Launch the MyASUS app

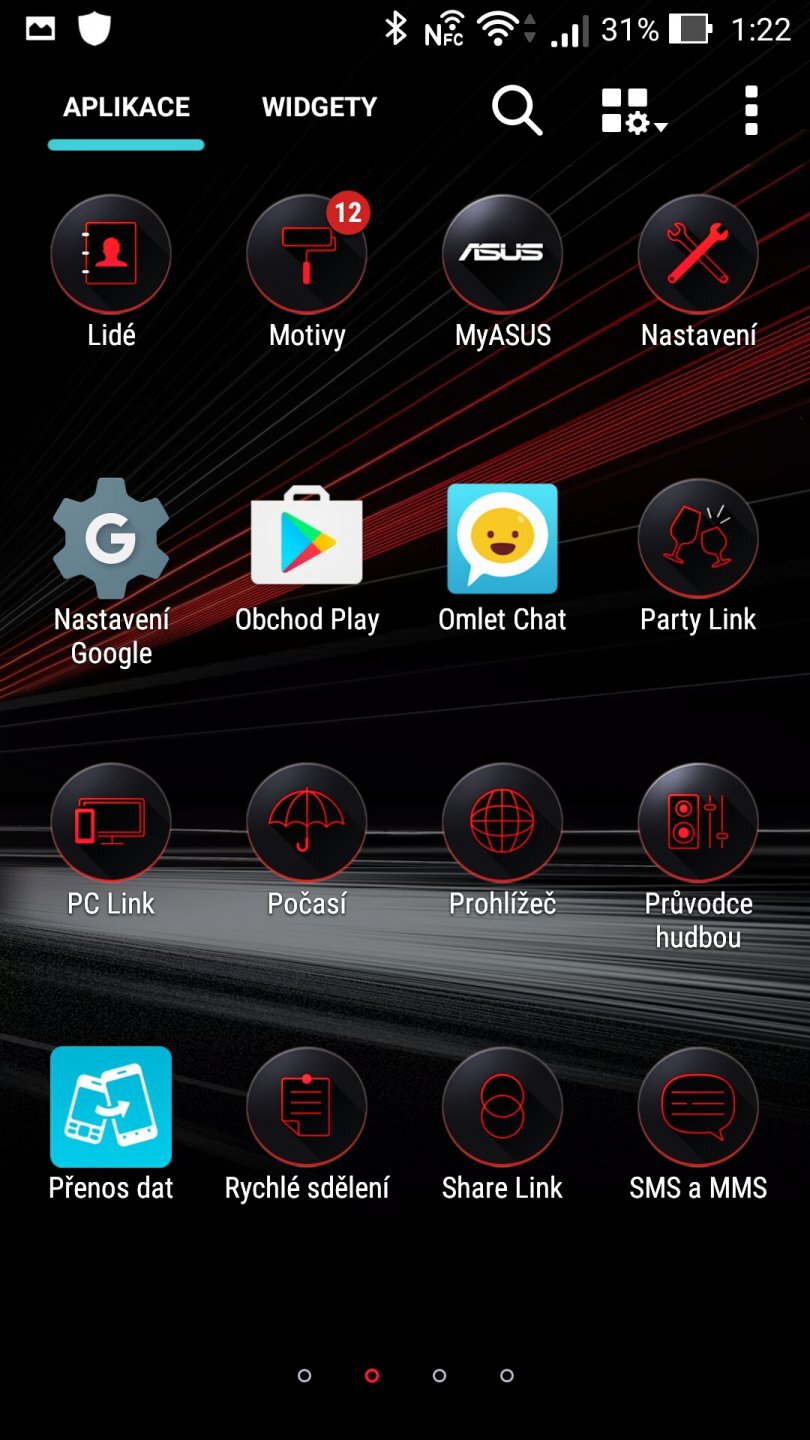tap(502, 253)
